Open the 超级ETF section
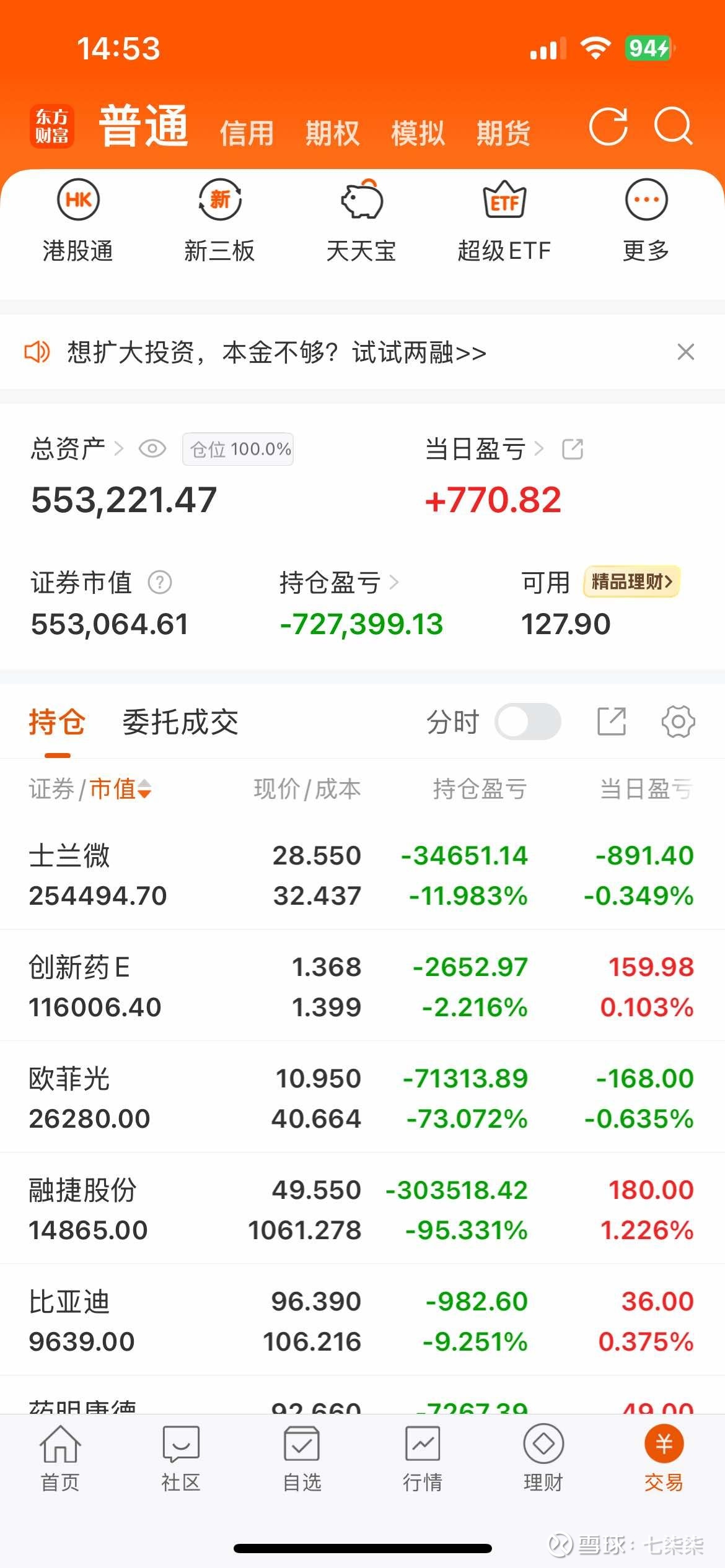 click(504, 217)
